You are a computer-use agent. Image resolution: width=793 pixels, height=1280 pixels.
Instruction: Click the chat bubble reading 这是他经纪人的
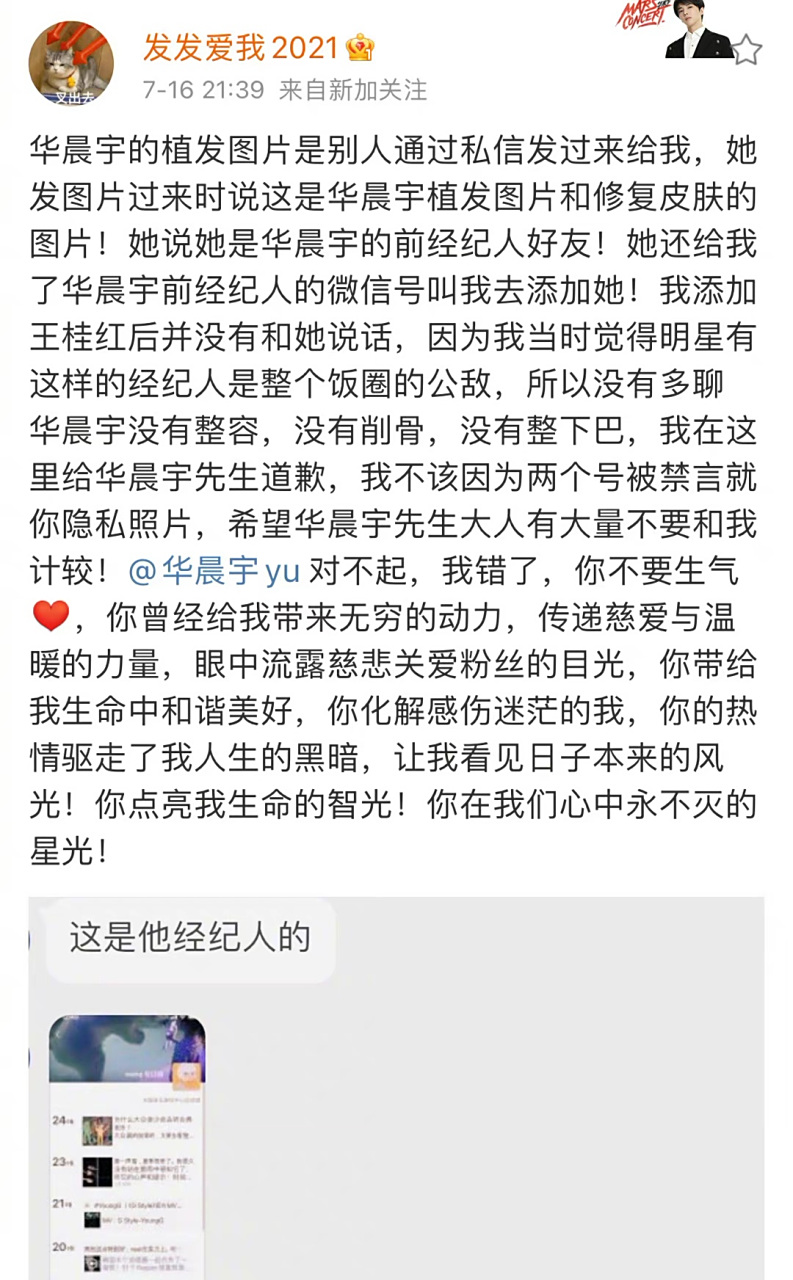188,937
